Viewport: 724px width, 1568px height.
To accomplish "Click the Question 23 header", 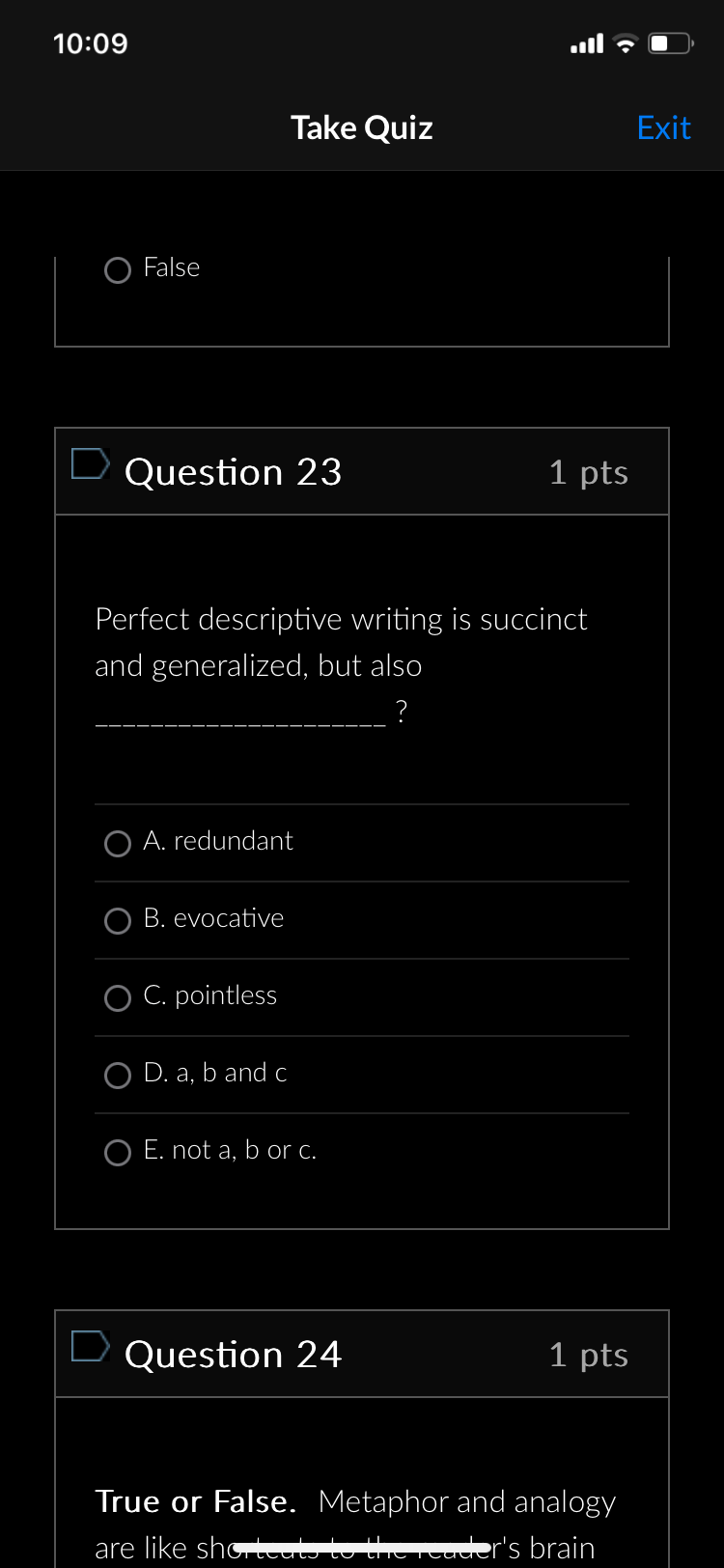I will pyautogui.click(x=233, y=471).
